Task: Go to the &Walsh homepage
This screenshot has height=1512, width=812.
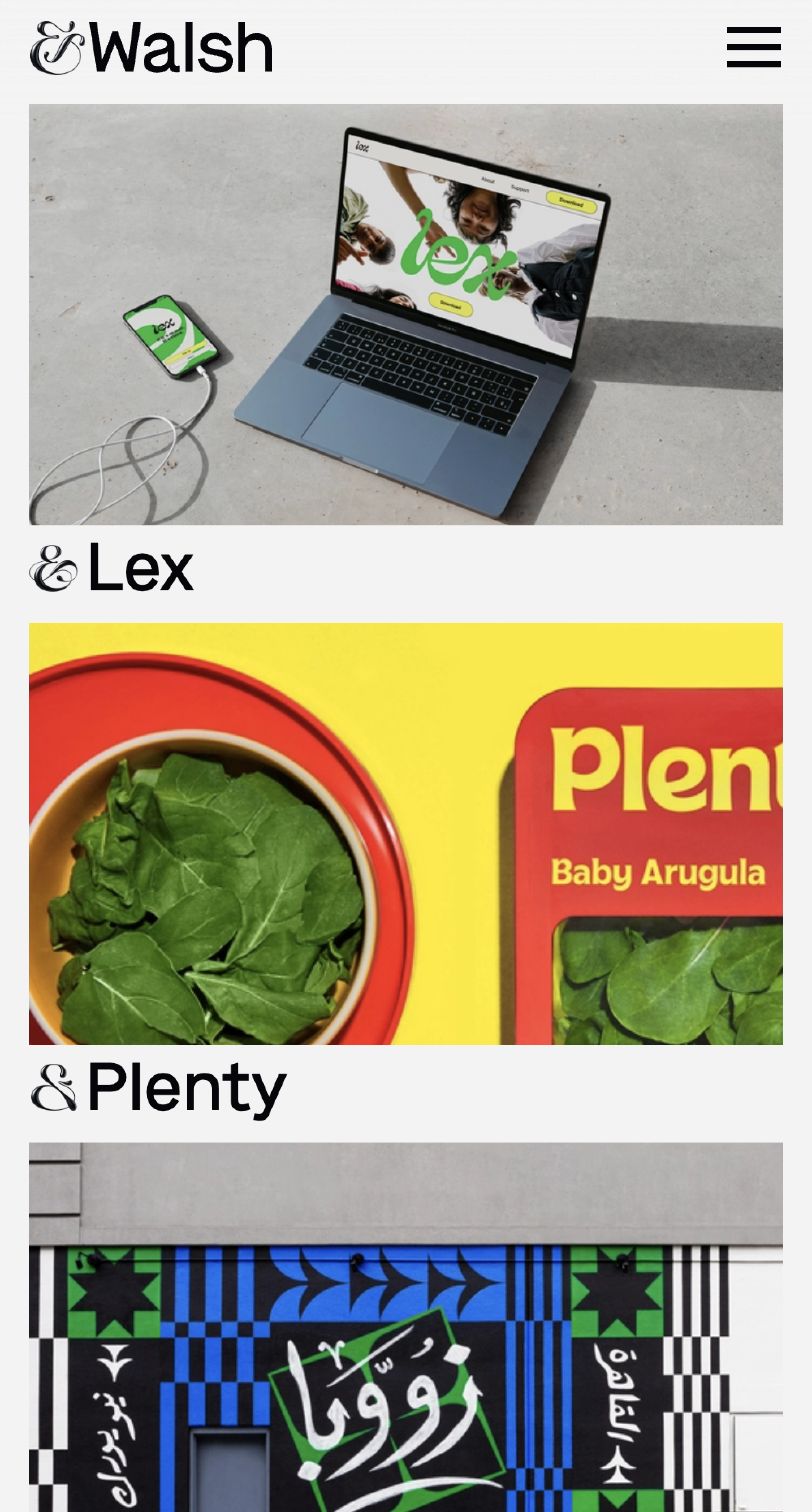Action: (x=151, y=48)
